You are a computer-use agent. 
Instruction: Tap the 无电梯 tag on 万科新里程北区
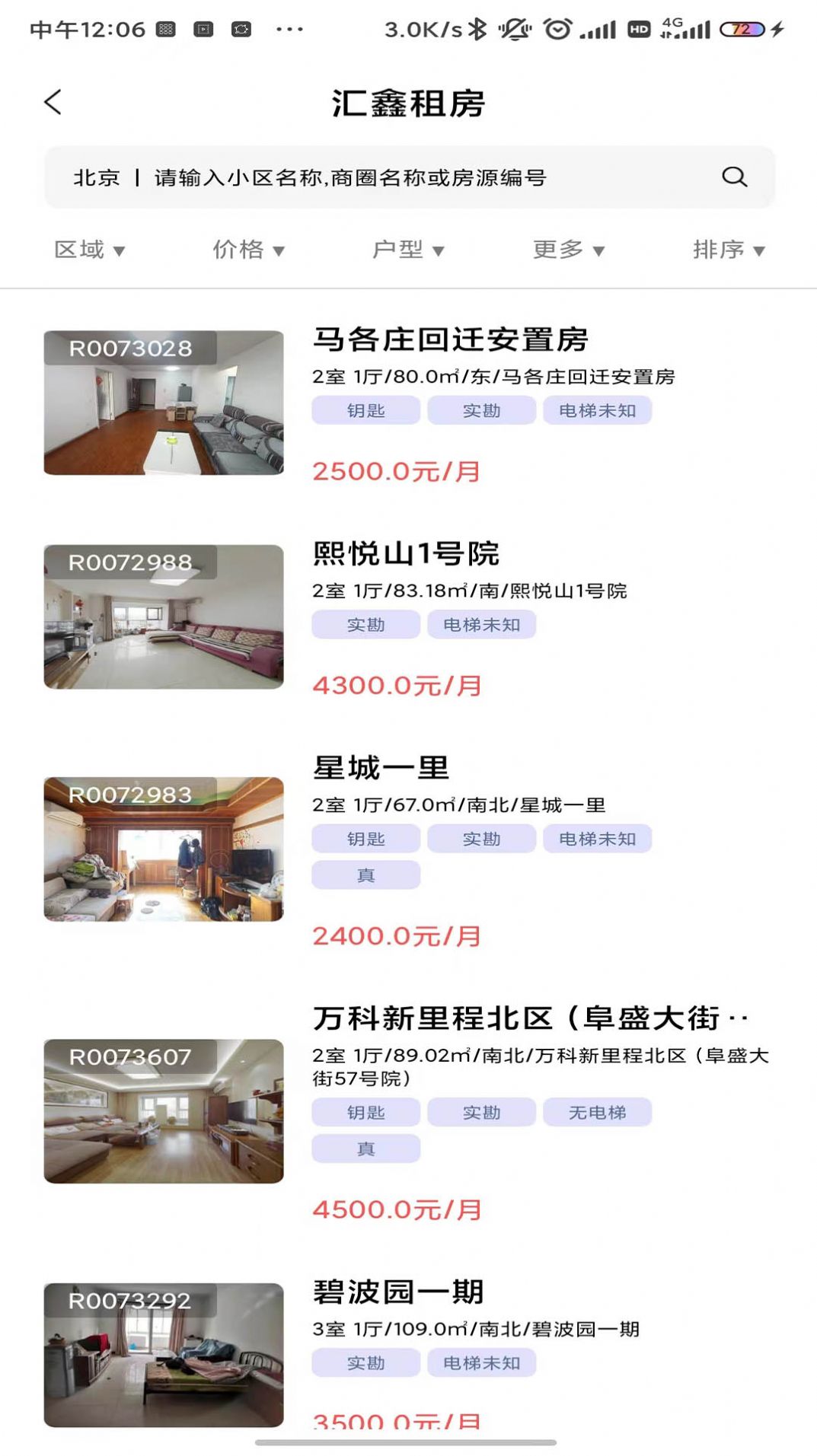pyautogui.click(x=597, y=1112)
